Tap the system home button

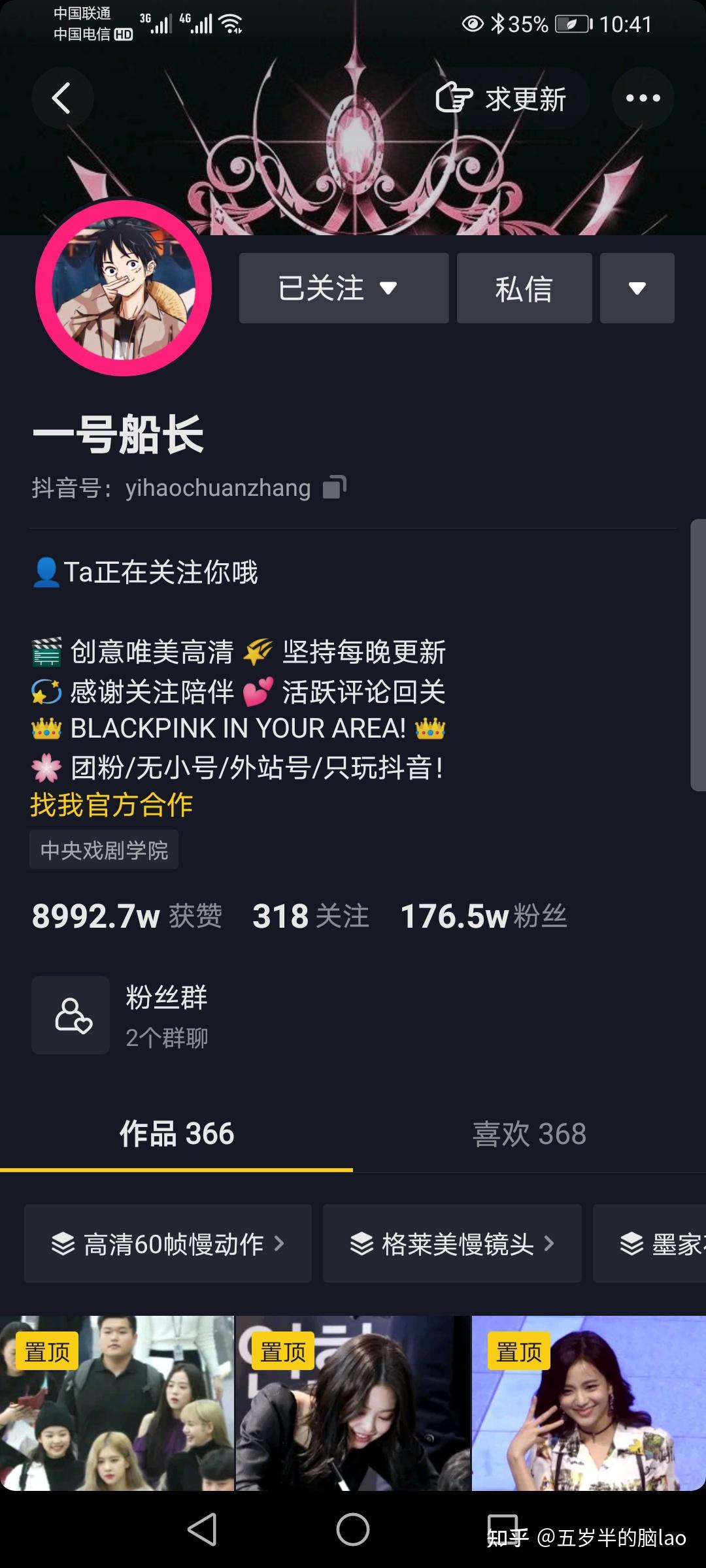[353, 1529]
